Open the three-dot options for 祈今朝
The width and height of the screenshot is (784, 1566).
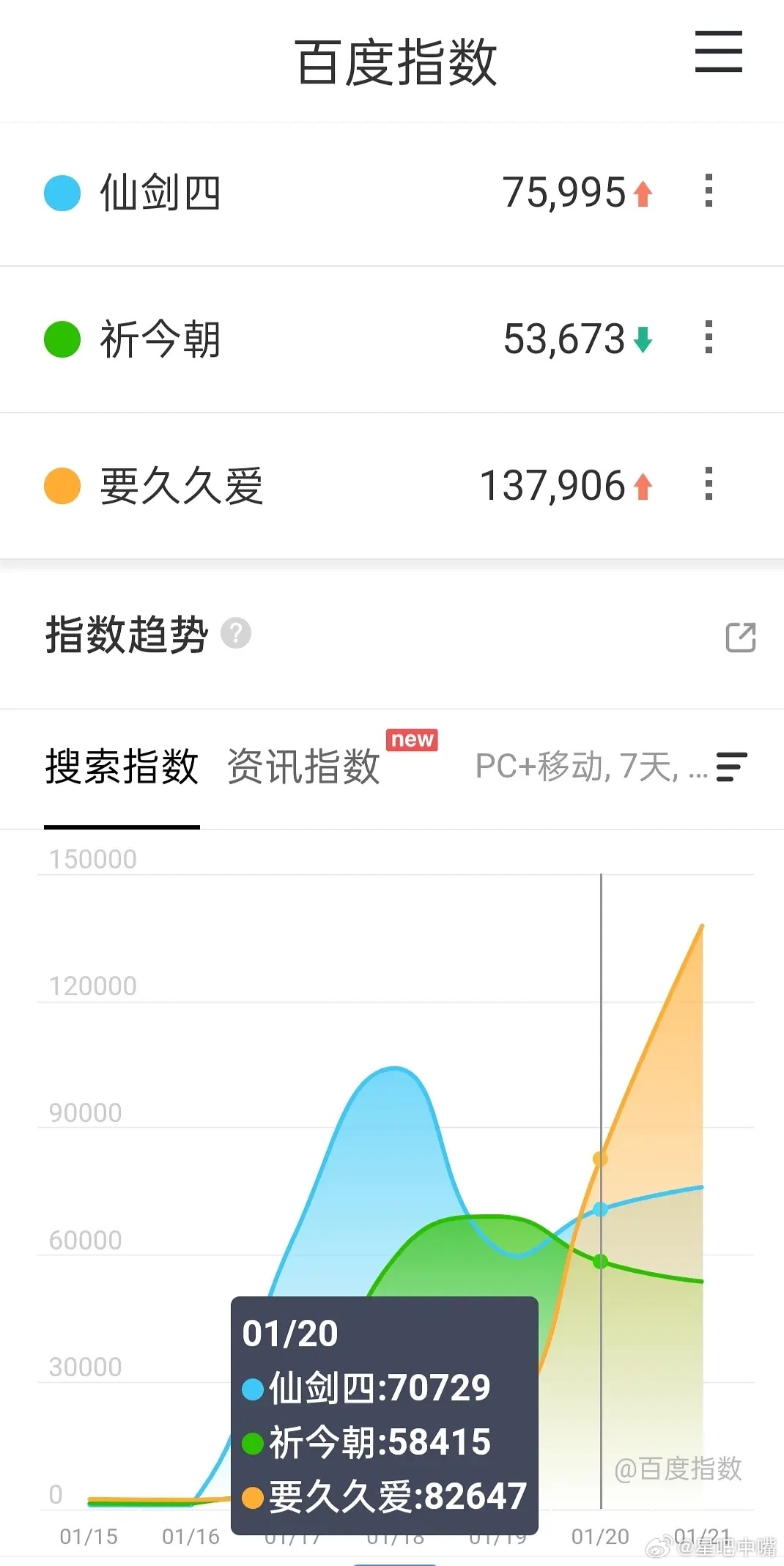tap(707, 339)
